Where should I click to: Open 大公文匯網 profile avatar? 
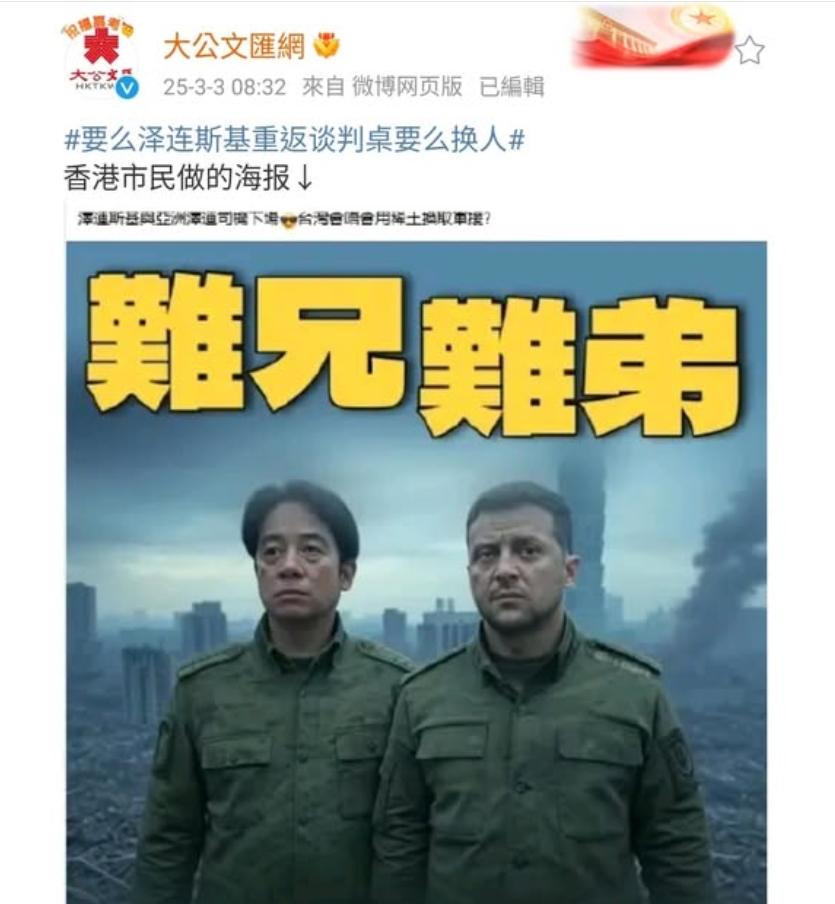[x=100, y=59]
